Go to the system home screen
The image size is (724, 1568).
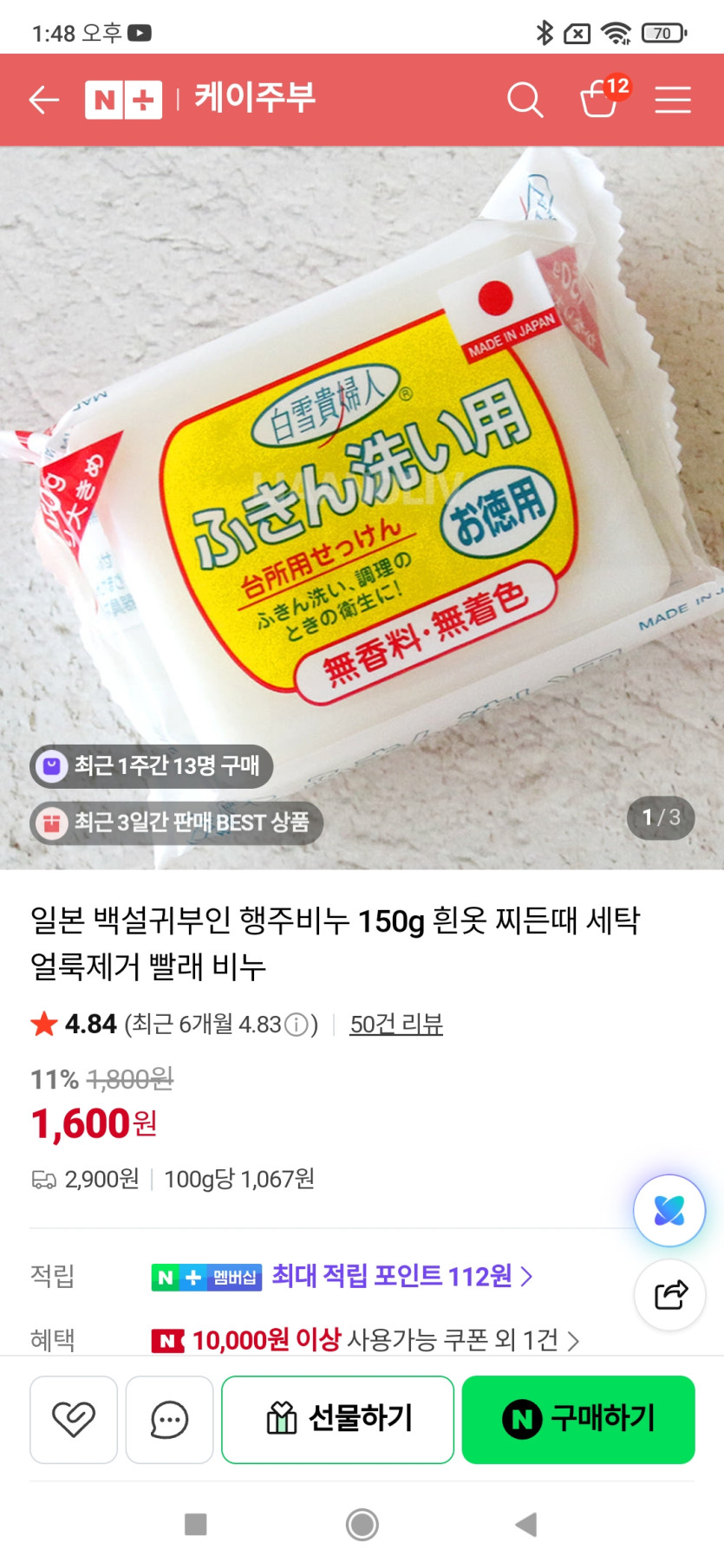(362, 1525)
